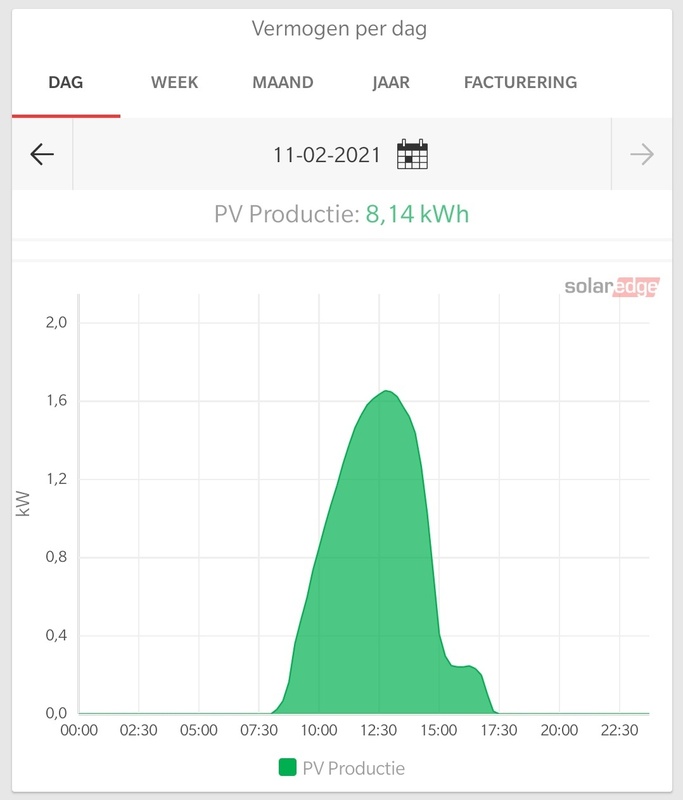The height and width of the screenshot is (800, 683).
Task: Go to the next day with right arrow
Action: pos(641,154)
